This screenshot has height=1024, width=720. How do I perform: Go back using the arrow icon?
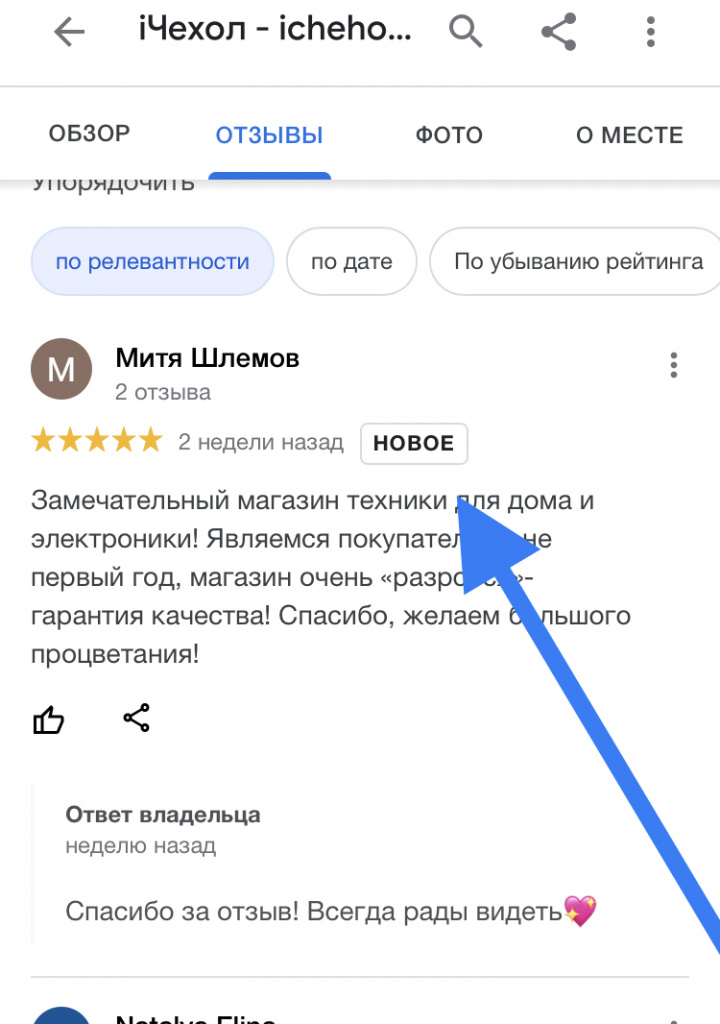(x=69, y=32)
